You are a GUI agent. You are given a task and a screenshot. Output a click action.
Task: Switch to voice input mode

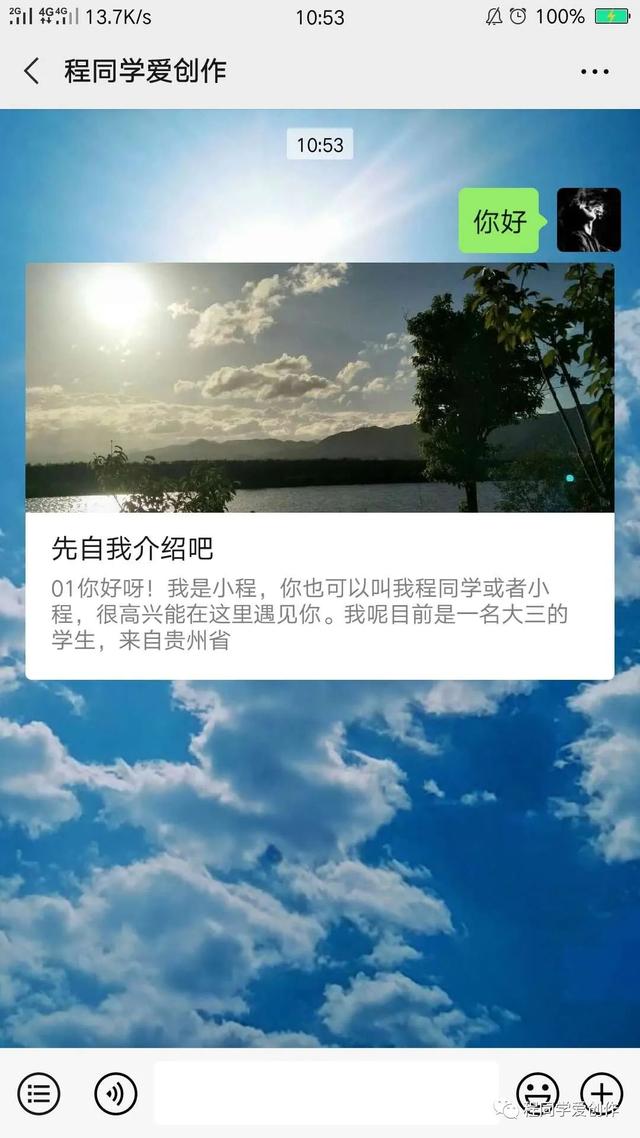pyautogui.click(x=116, y=1094)
